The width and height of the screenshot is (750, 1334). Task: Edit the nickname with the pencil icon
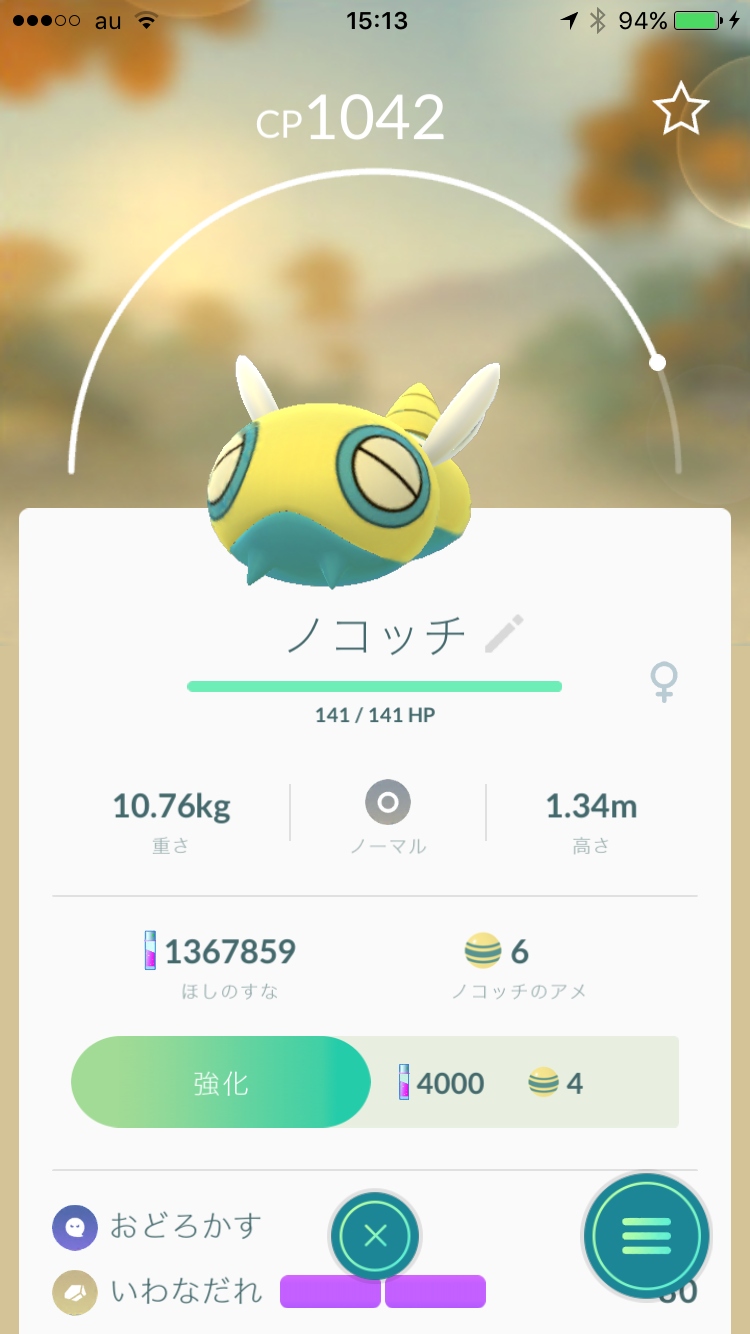(x=504, y=634)
